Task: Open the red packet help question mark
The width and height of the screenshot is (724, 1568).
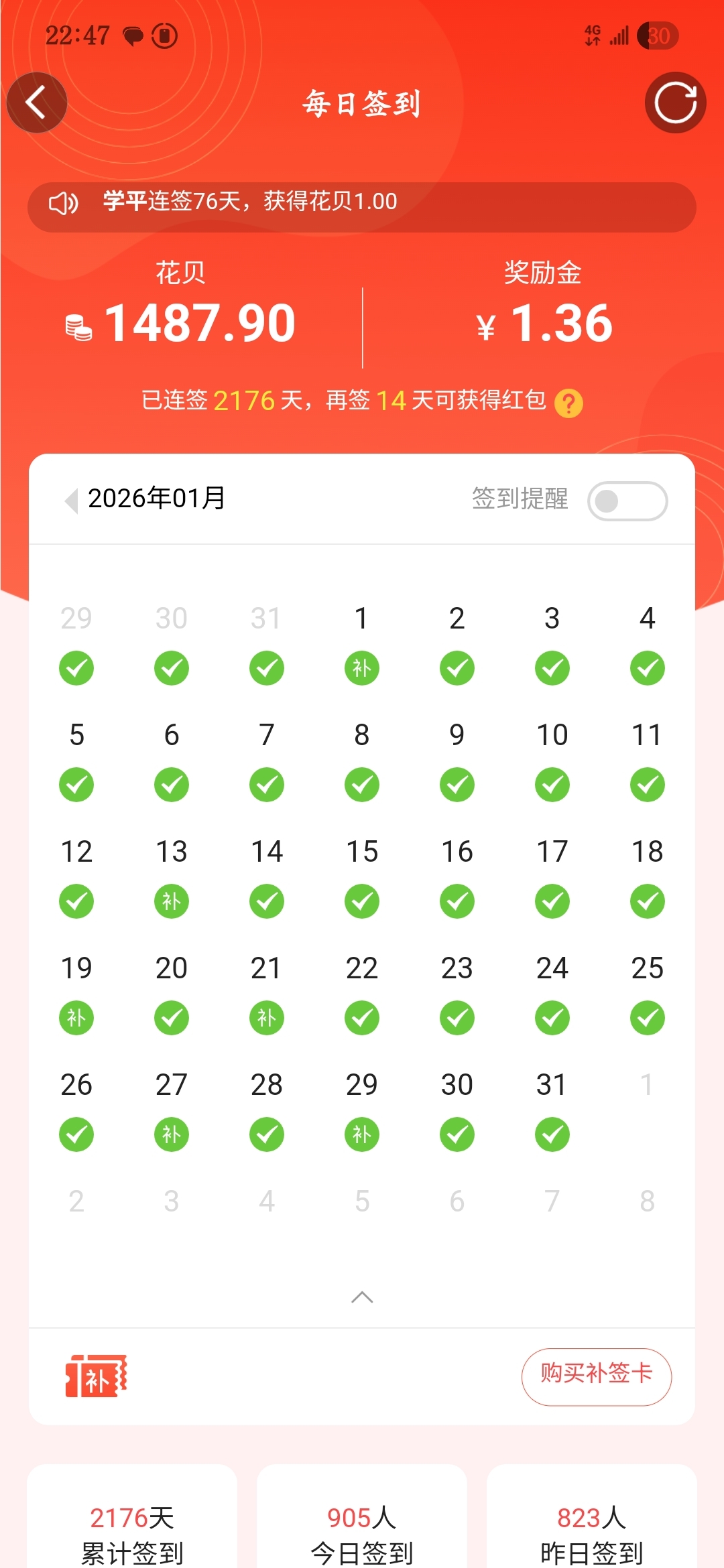Action: (x=568, y=403)
